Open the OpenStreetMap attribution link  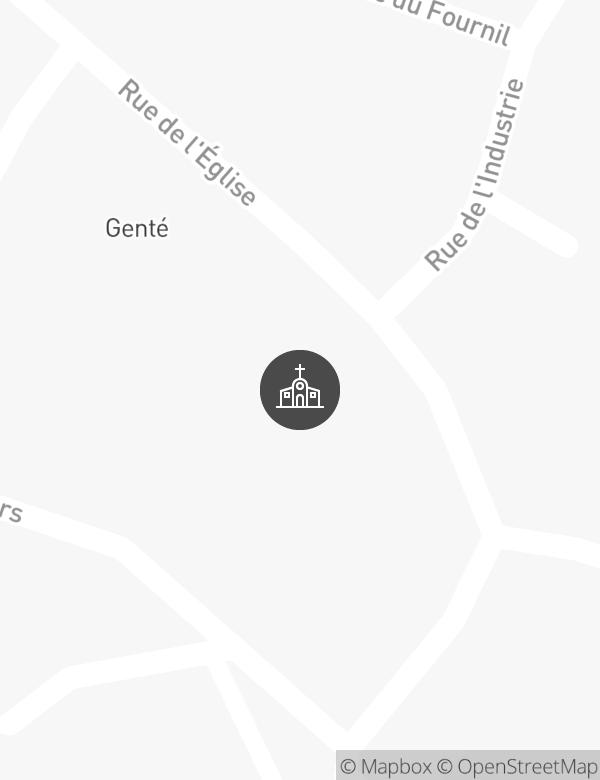tap(518, 766)
